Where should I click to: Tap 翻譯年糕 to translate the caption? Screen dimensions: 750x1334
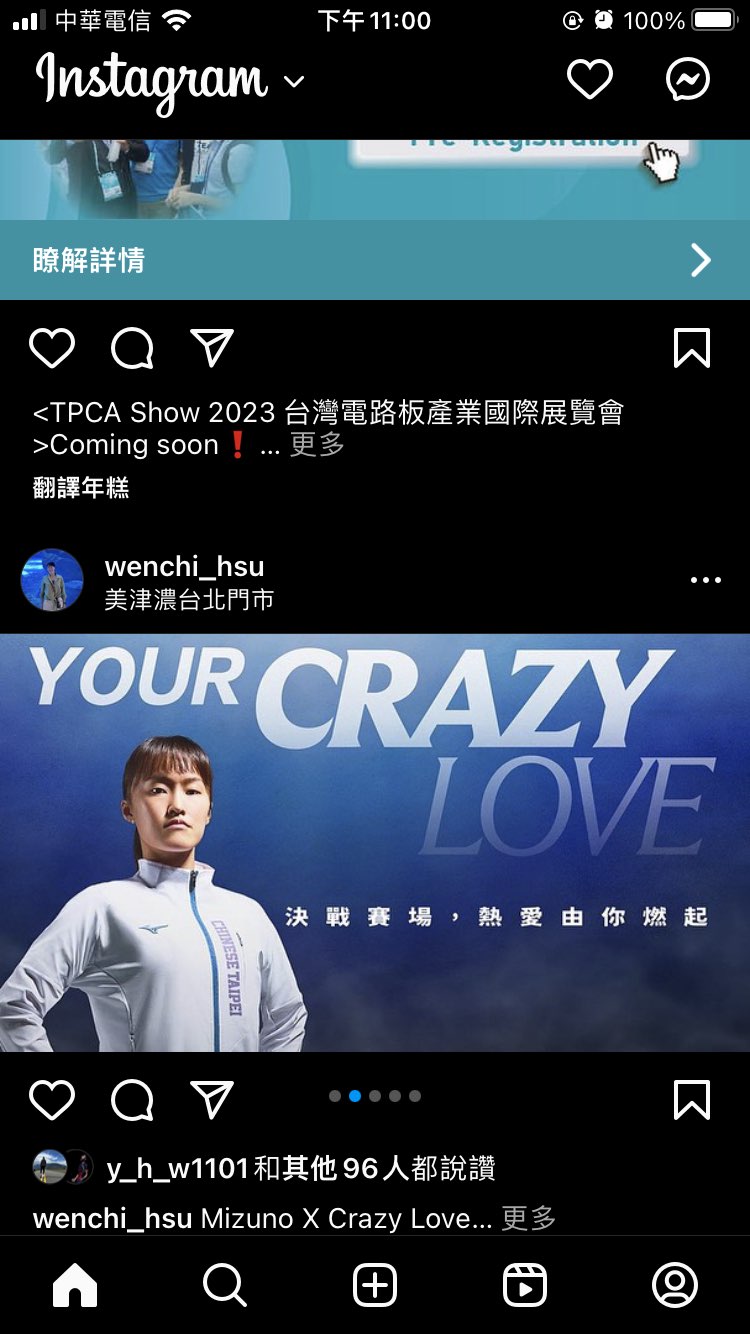pyautogui.click(x=81, y=488)
